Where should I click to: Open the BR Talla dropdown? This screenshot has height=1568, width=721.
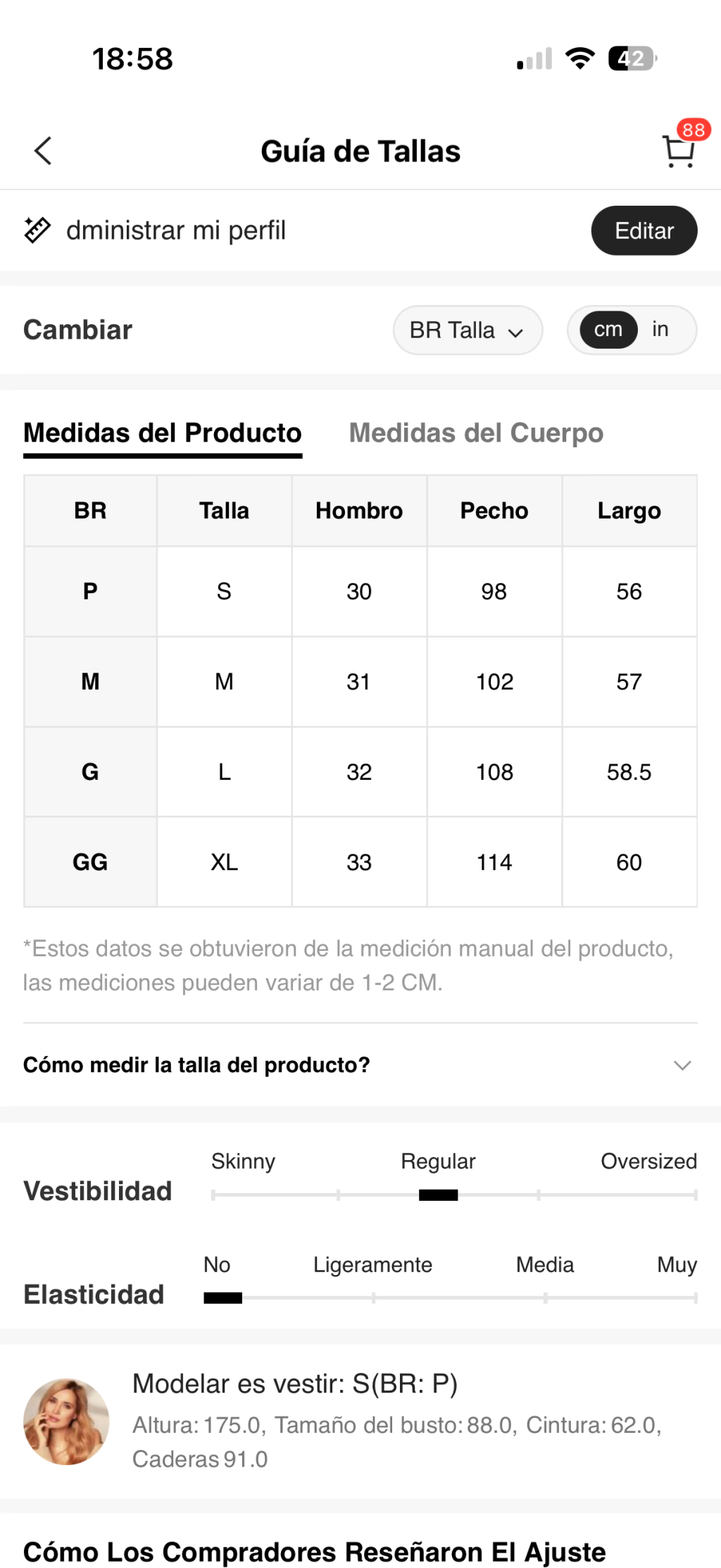(468, 330)
